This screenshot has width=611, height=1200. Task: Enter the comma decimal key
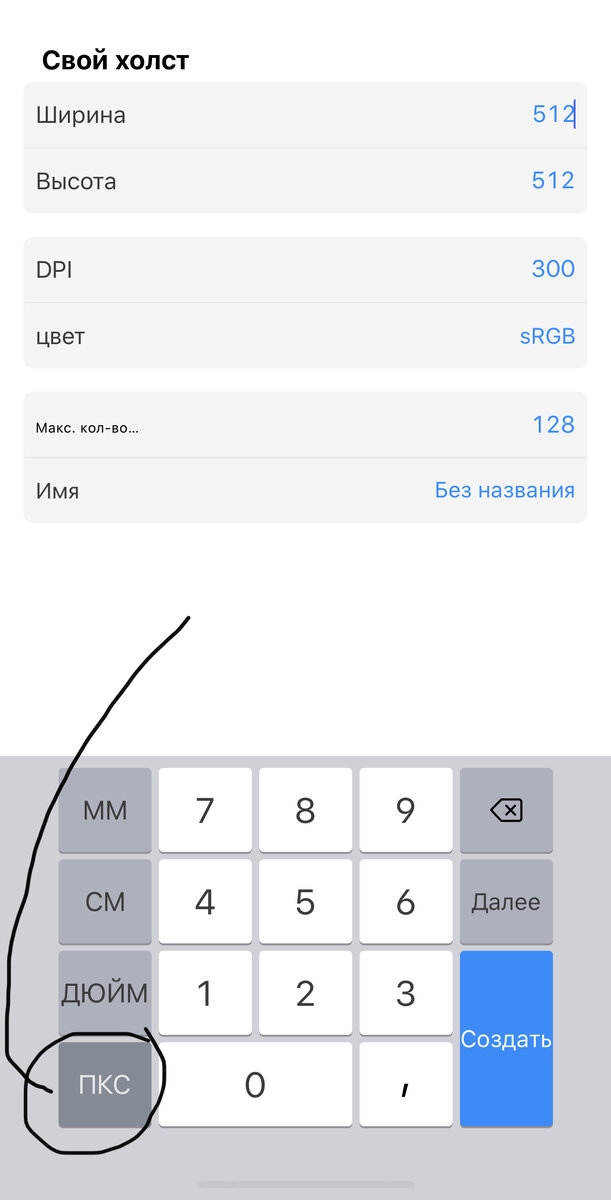pos(405,1086)
